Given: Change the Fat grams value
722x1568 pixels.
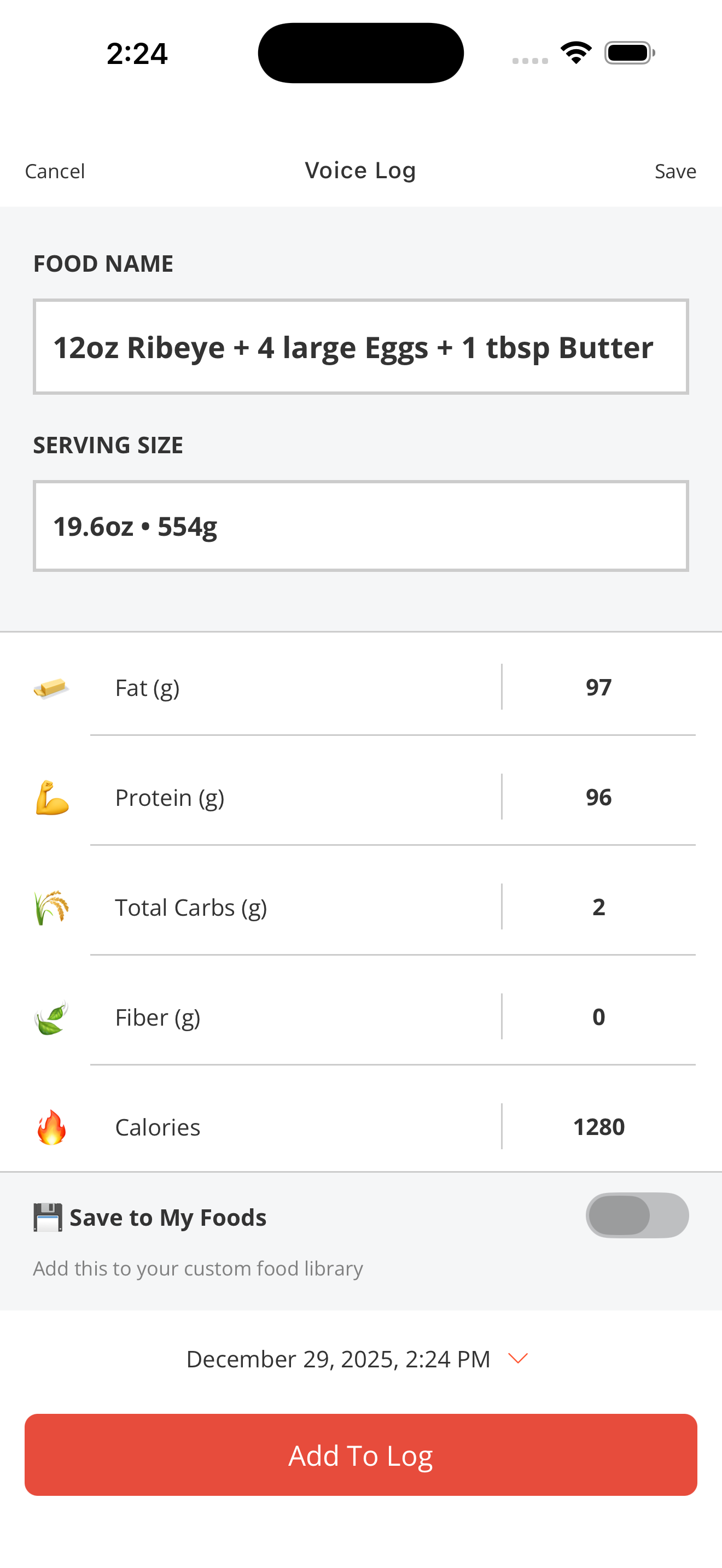Looking at the screenshot, I should click(598, 687).
